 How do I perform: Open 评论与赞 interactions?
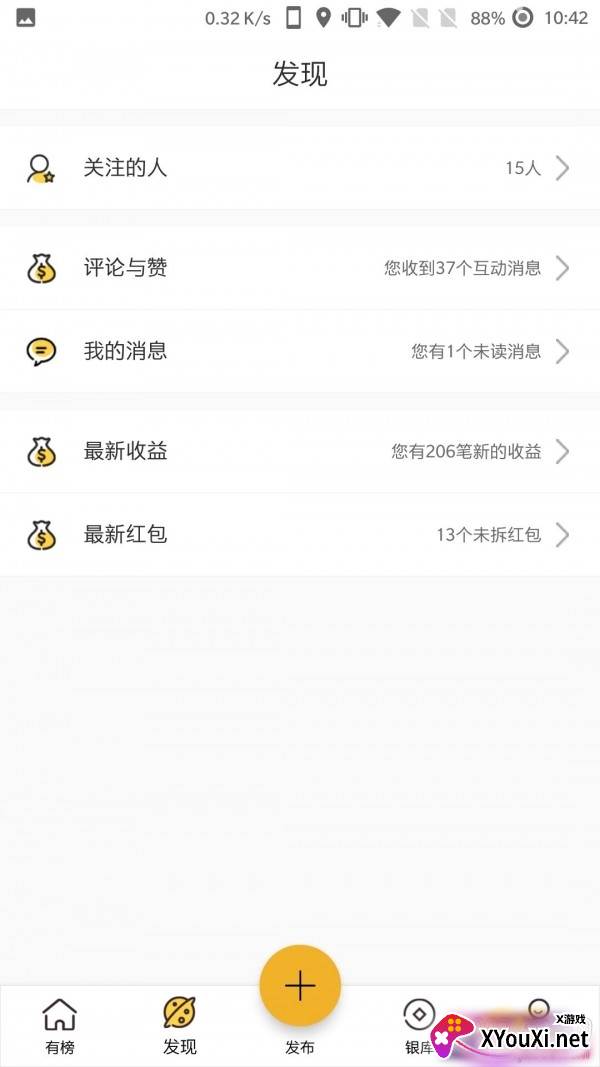(x=300, y=268)
